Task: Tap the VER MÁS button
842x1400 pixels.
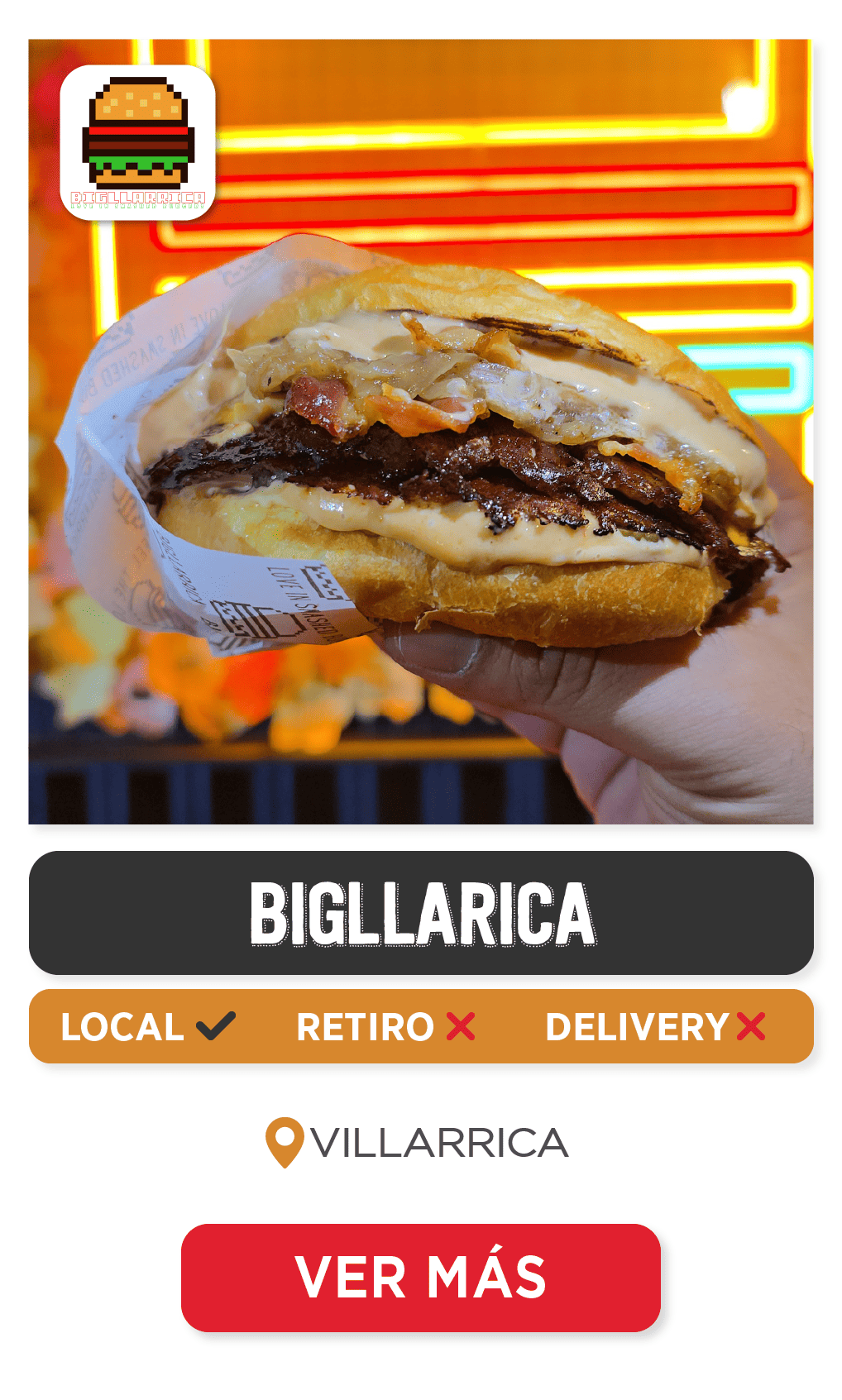Action: pyautogui.click(x=420, y=1277)
